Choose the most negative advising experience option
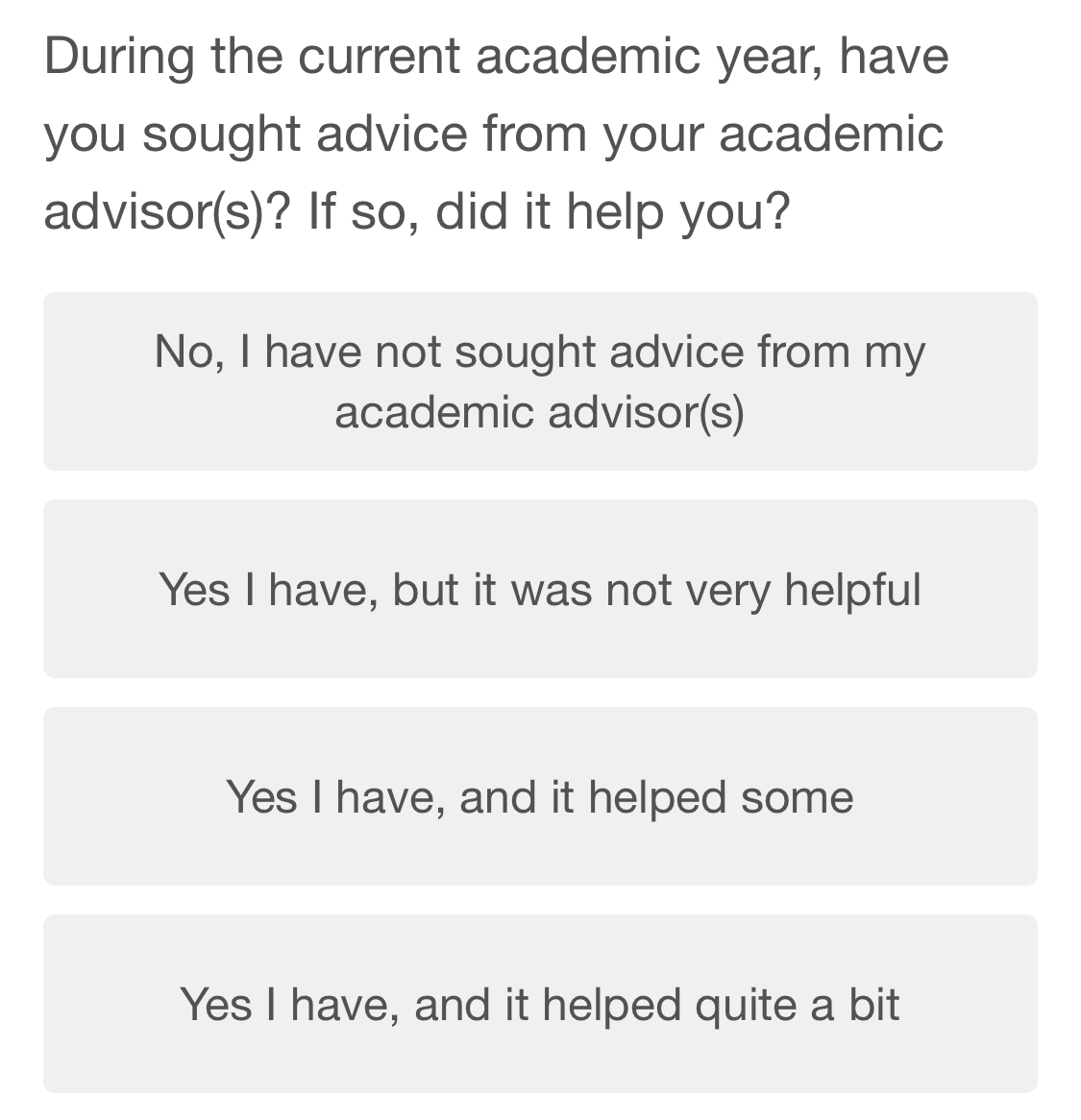 pos(540,588)
